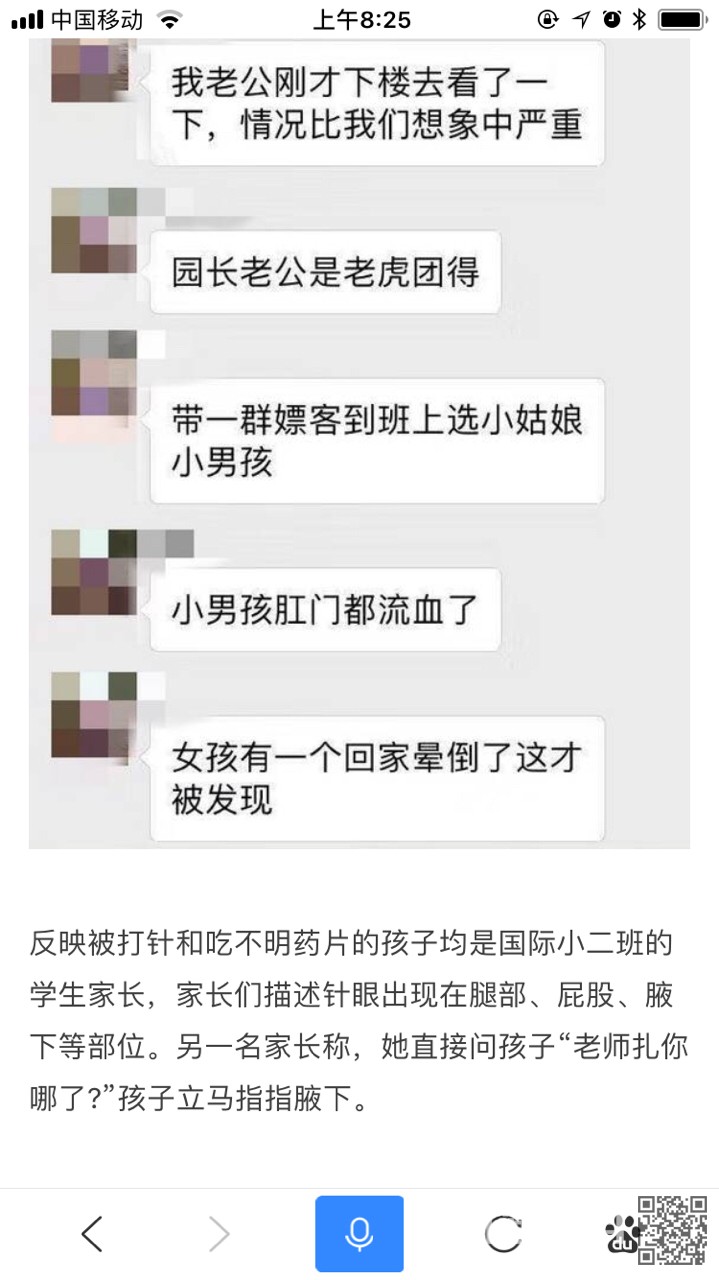Open the chat screenshot image in the article

pos(359,440)
